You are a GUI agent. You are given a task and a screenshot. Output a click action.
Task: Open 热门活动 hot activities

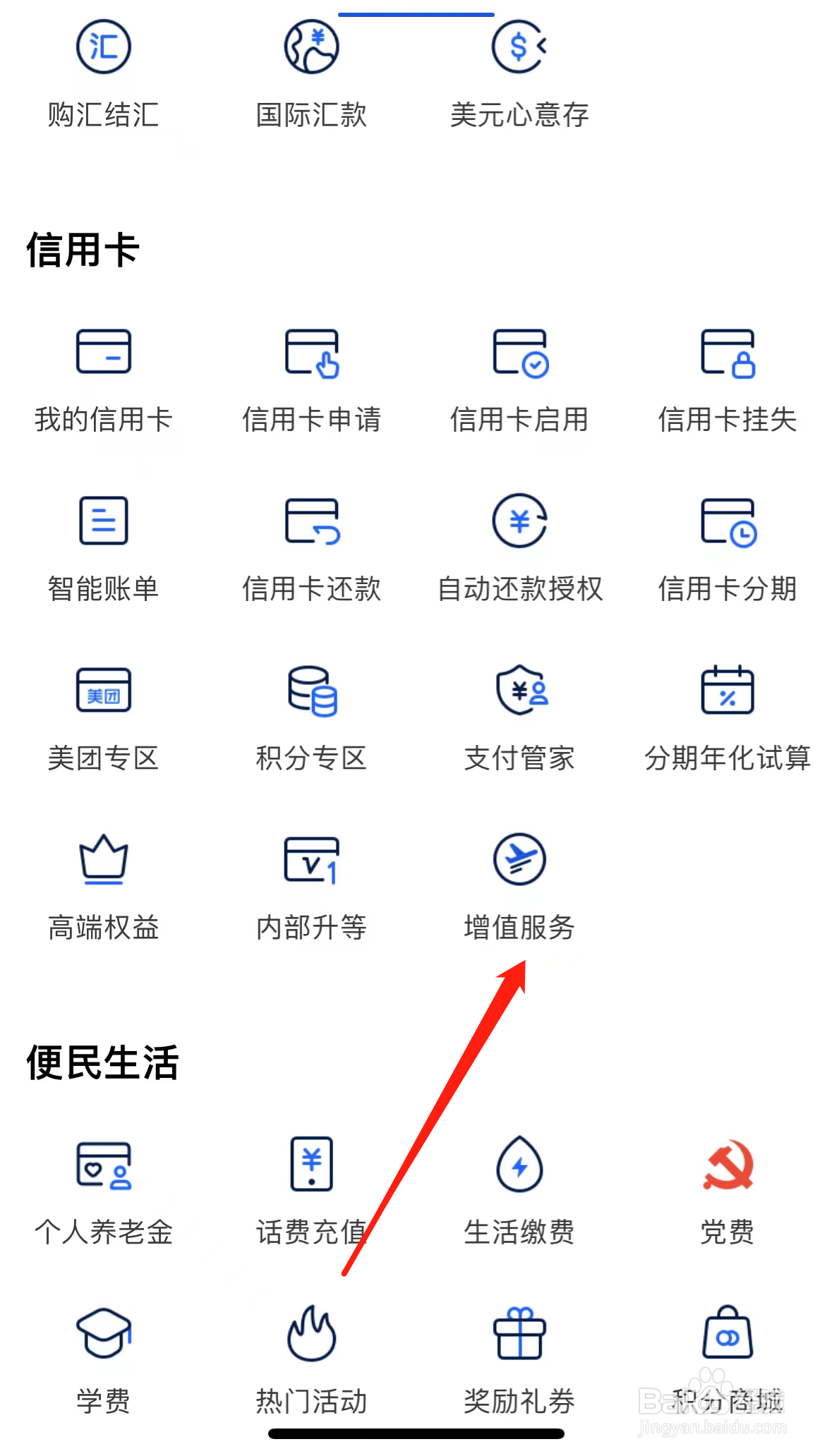point(311,1361)
